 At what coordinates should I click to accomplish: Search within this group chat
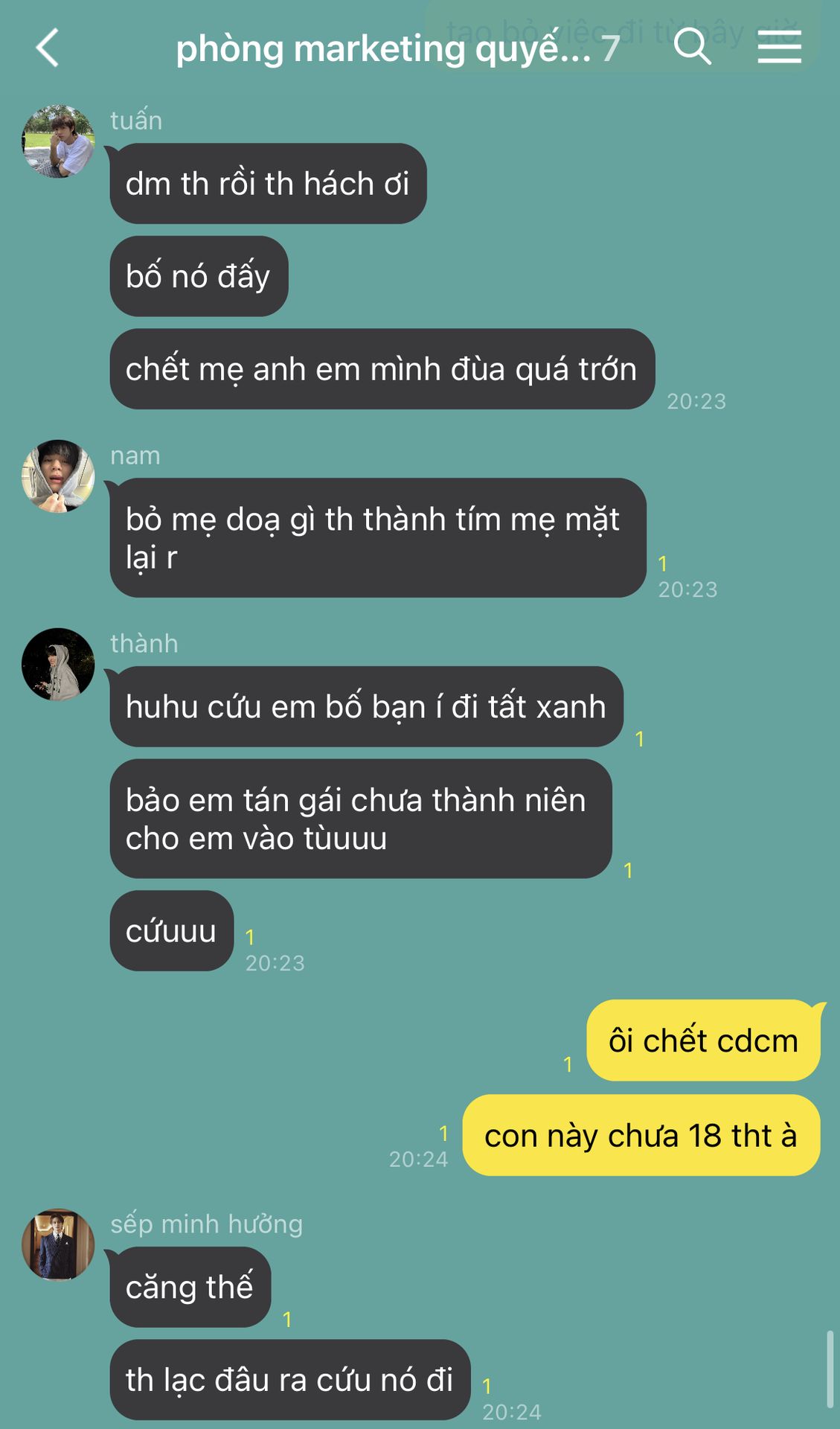pyautogui.click(x=692, y=47)
